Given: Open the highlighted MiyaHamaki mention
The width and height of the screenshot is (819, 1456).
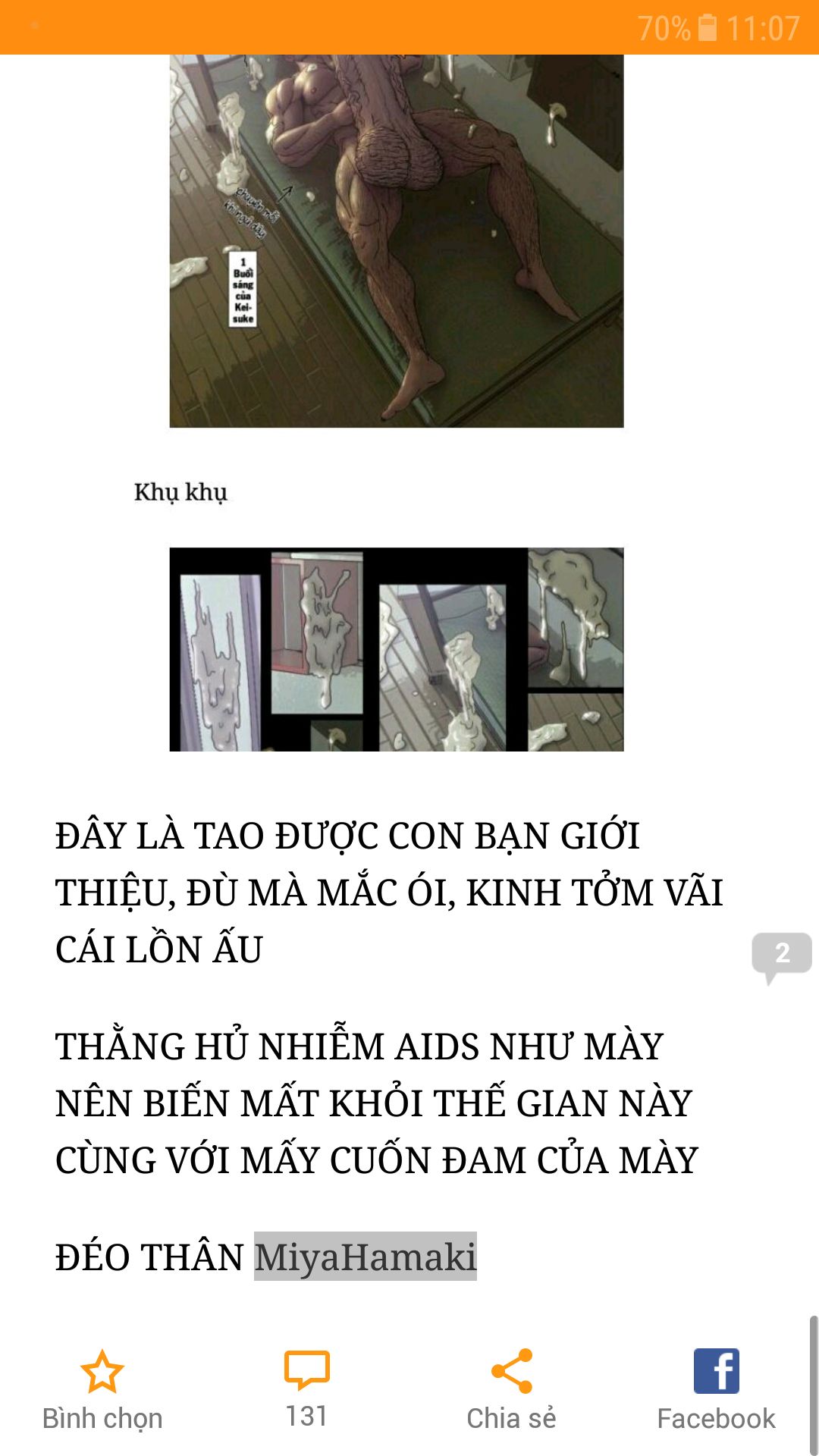Looking at the screenshot, I should pos(366,1257).
